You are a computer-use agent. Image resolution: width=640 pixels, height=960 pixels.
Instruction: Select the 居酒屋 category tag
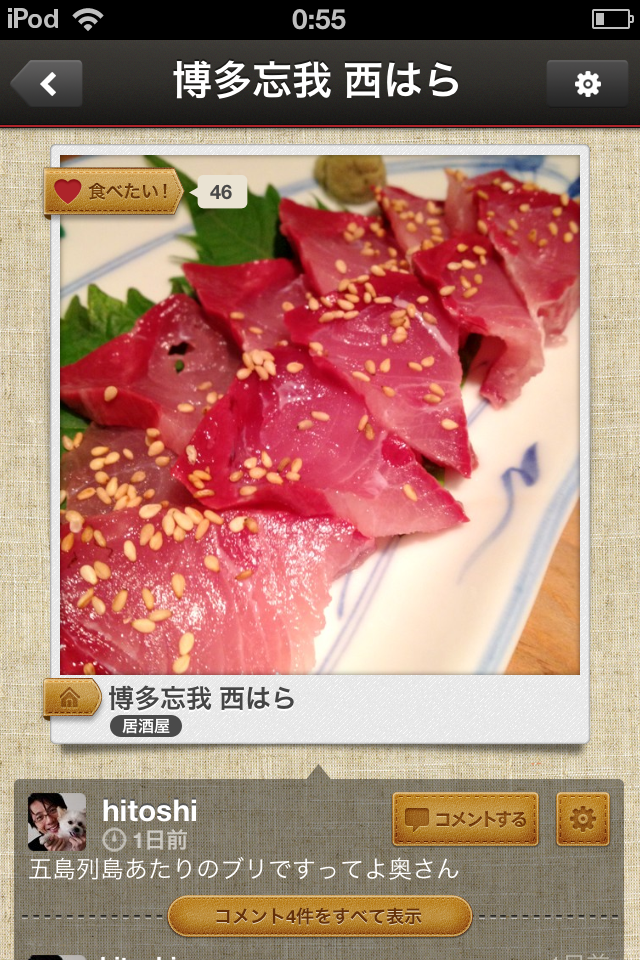click(x=145, y=727)
